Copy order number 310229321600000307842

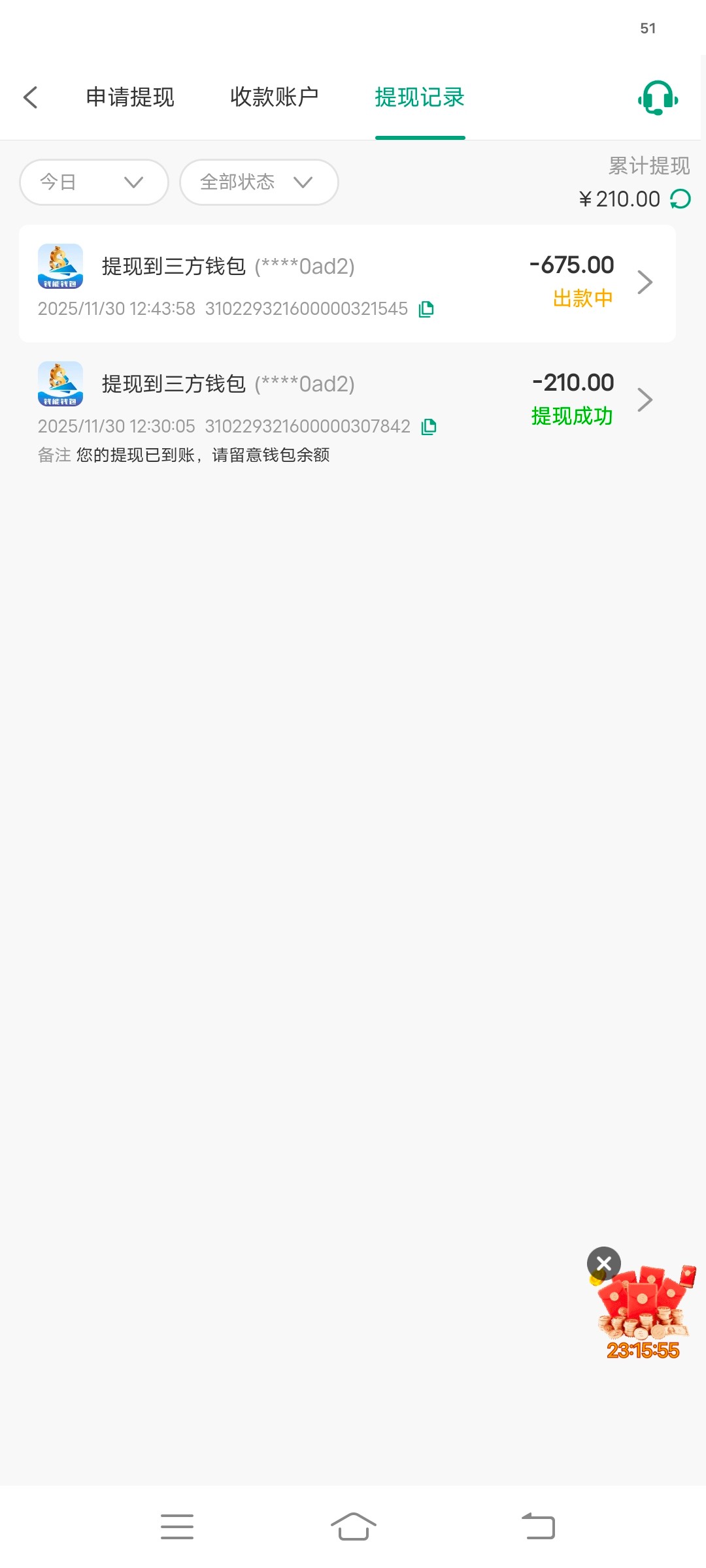[429, 426]
